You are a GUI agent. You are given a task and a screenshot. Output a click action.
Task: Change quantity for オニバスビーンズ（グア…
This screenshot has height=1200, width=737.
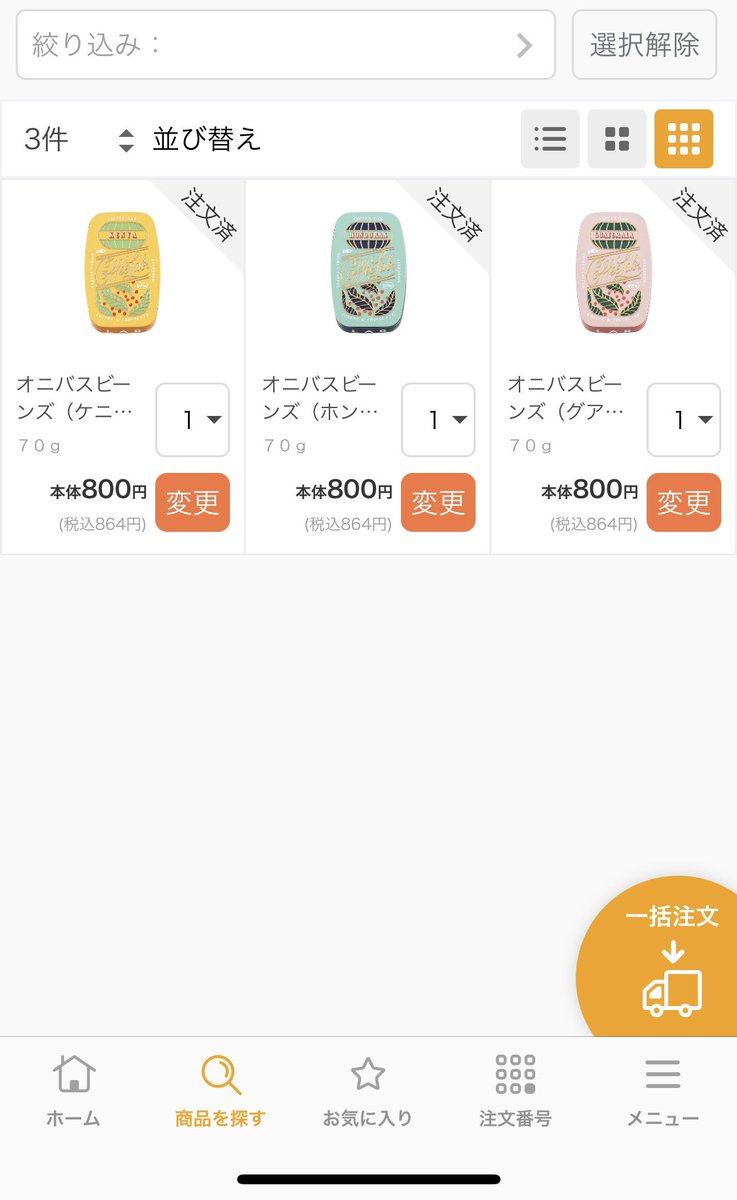point(684,420)
